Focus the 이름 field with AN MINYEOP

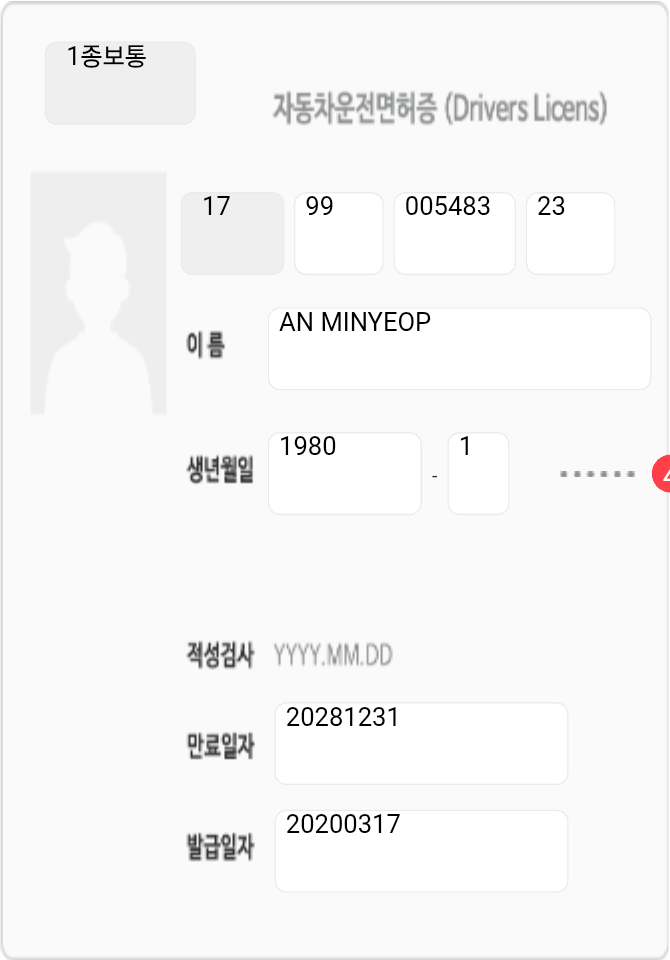click(459, 348)
